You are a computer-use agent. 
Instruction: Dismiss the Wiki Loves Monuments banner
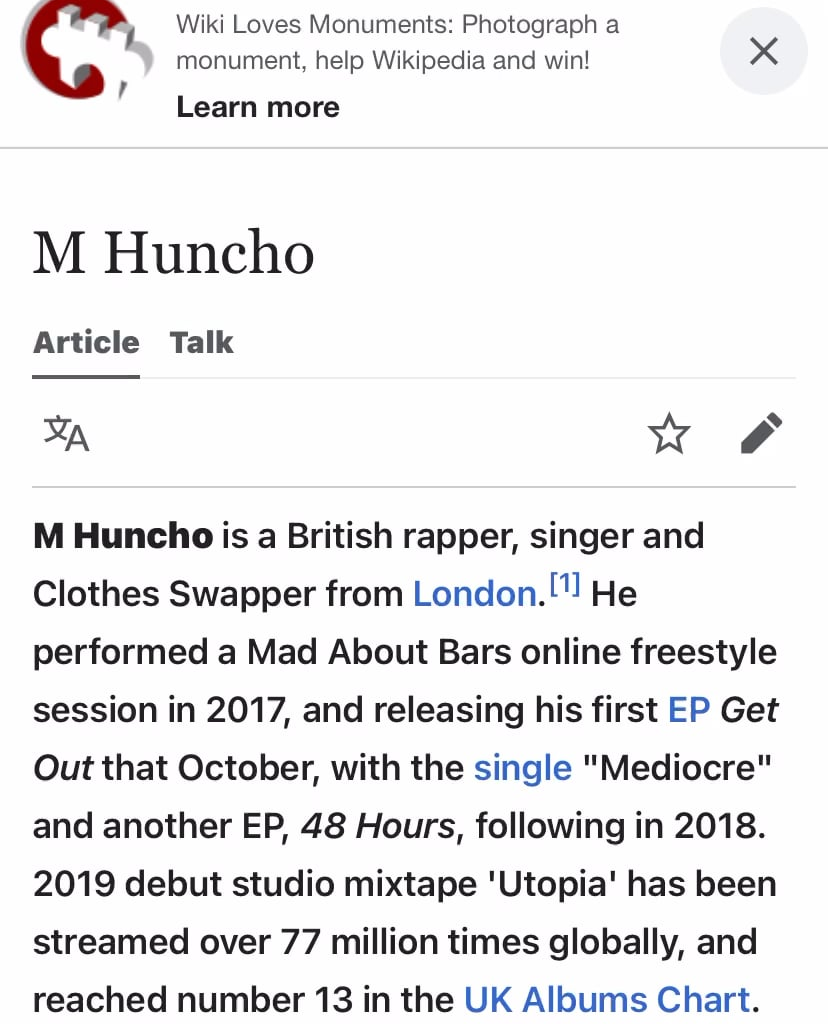[x=763, y=51]
